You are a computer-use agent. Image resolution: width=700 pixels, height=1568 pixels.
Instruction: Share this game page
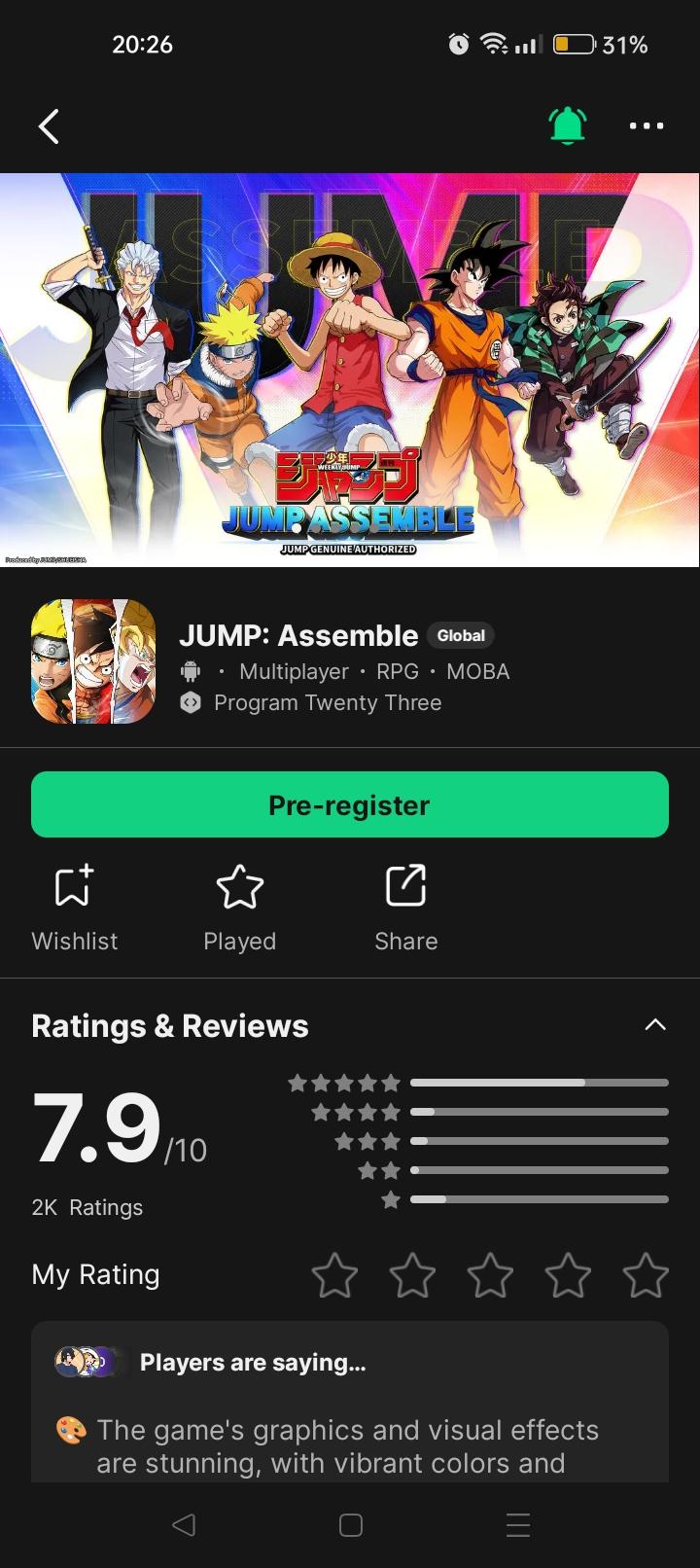[405, 907]
